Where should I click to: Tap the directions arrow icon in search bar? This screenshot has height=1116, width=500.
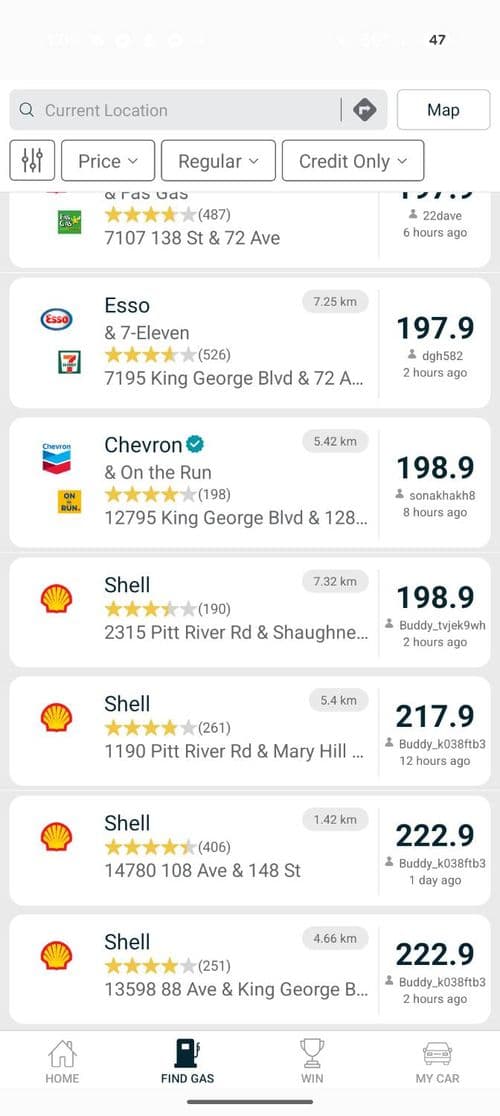point(364,110)
